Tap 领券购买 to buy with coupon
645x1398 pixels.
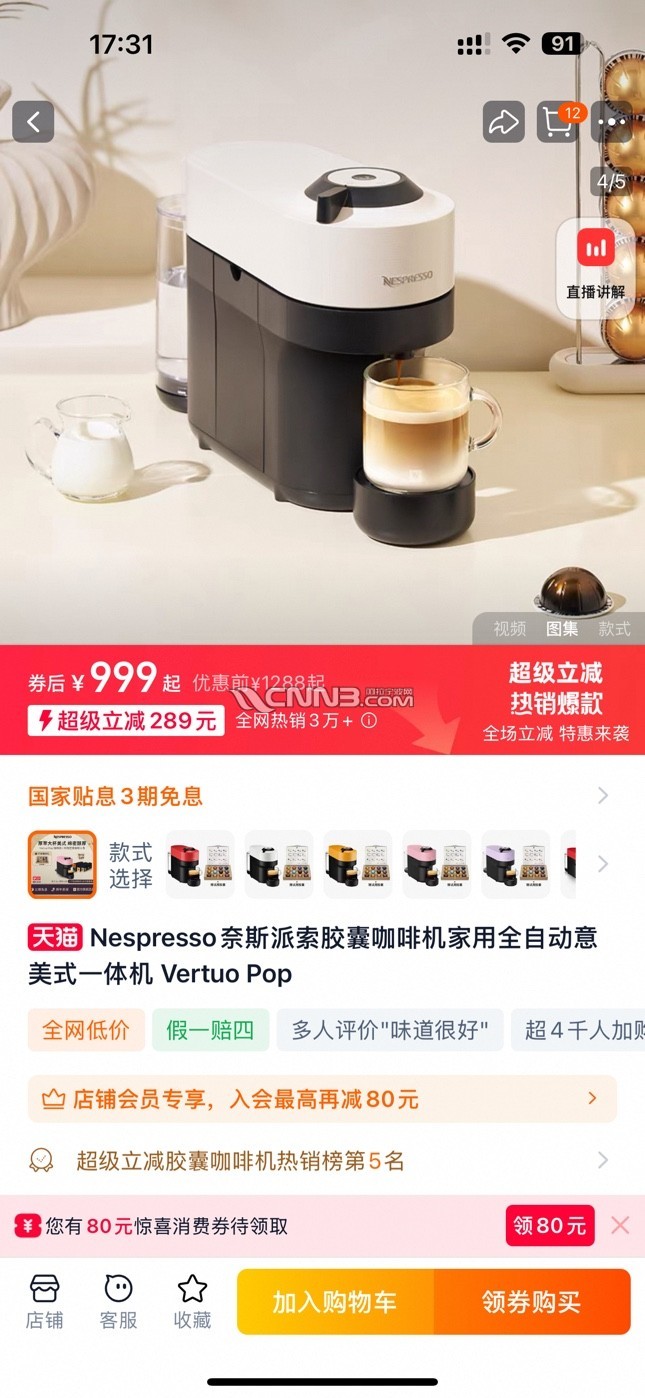531,1302
